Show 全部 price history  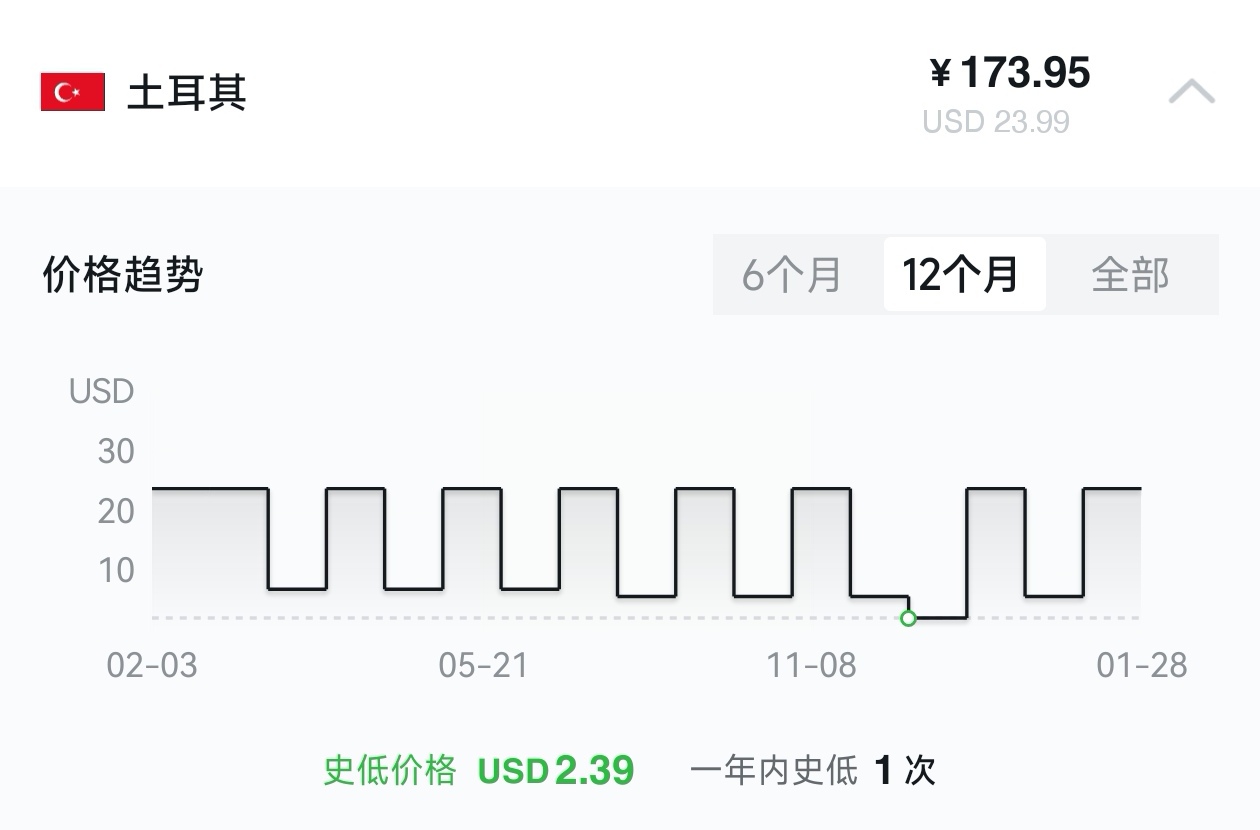1131,275
